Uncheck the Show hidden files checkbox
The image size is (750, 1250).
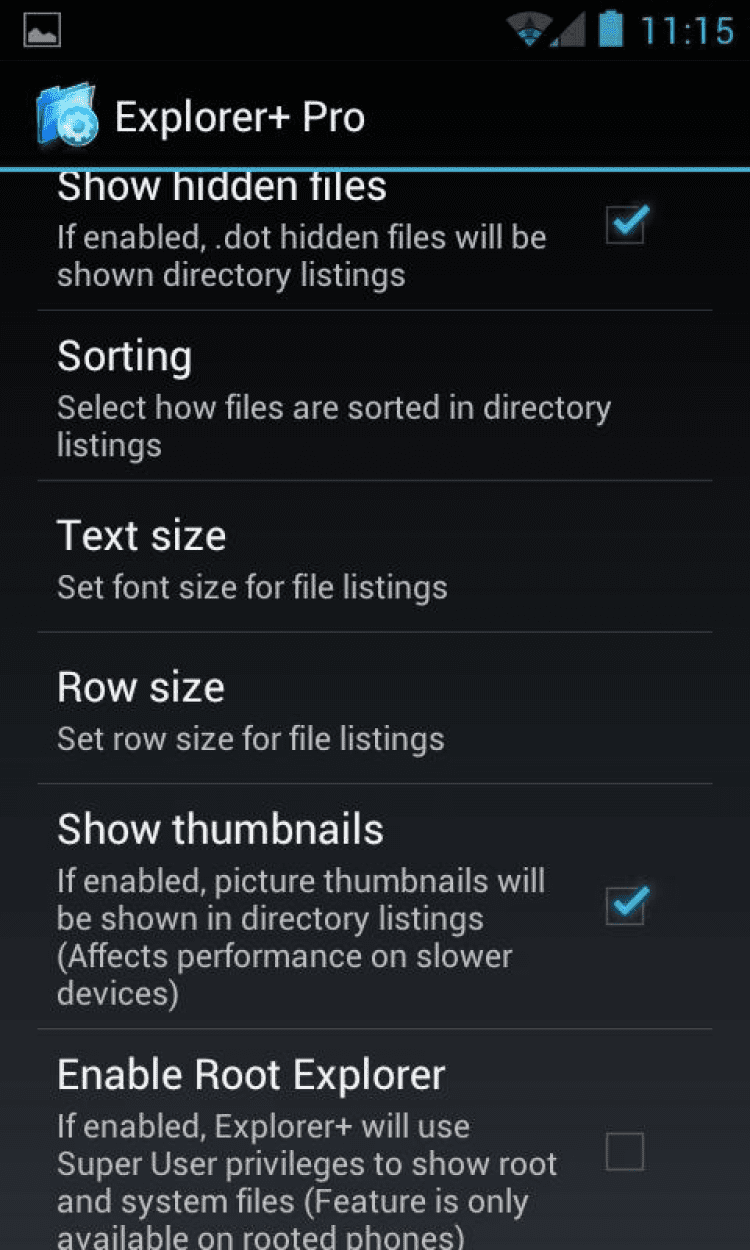click(626, 226)
